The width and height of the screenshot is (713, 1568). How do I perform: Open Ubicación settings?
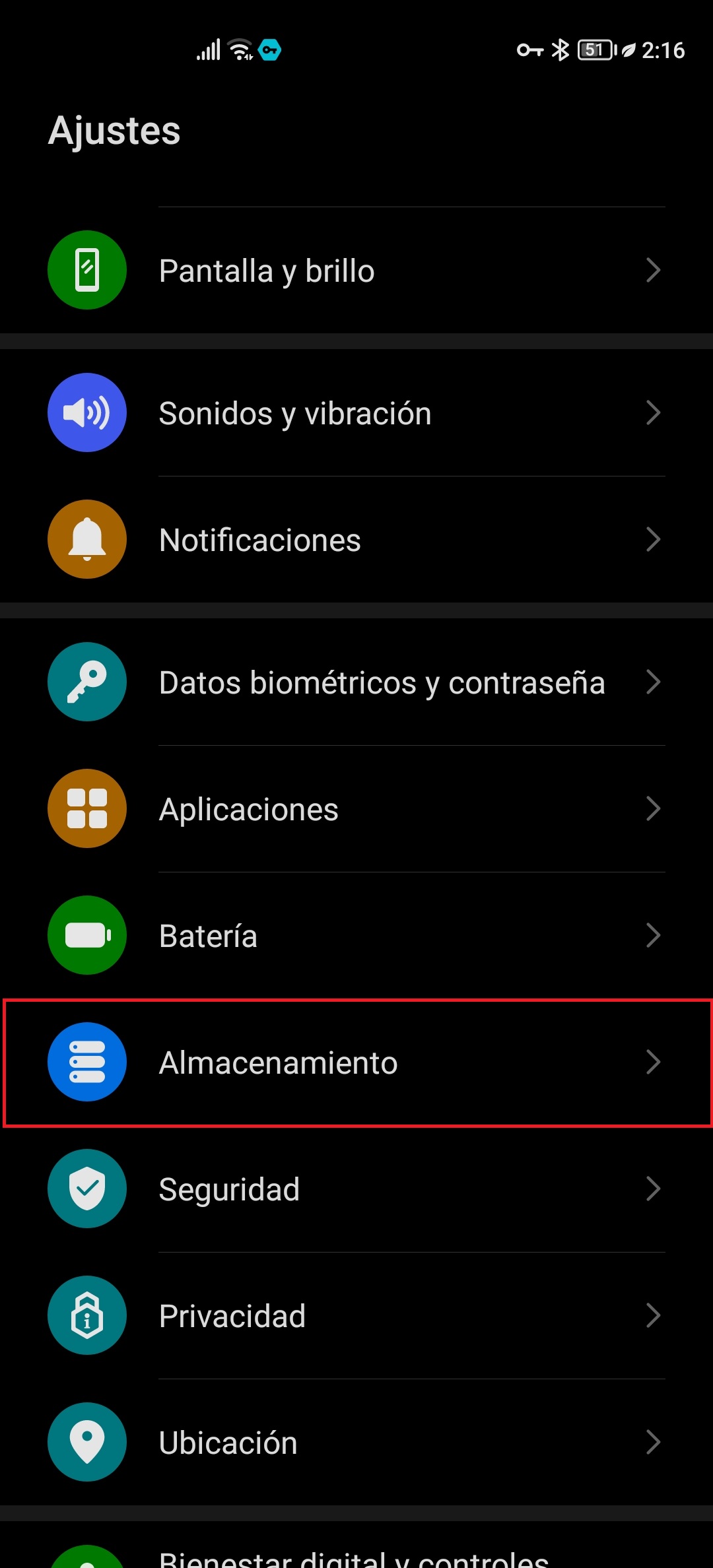[356, 1443]
